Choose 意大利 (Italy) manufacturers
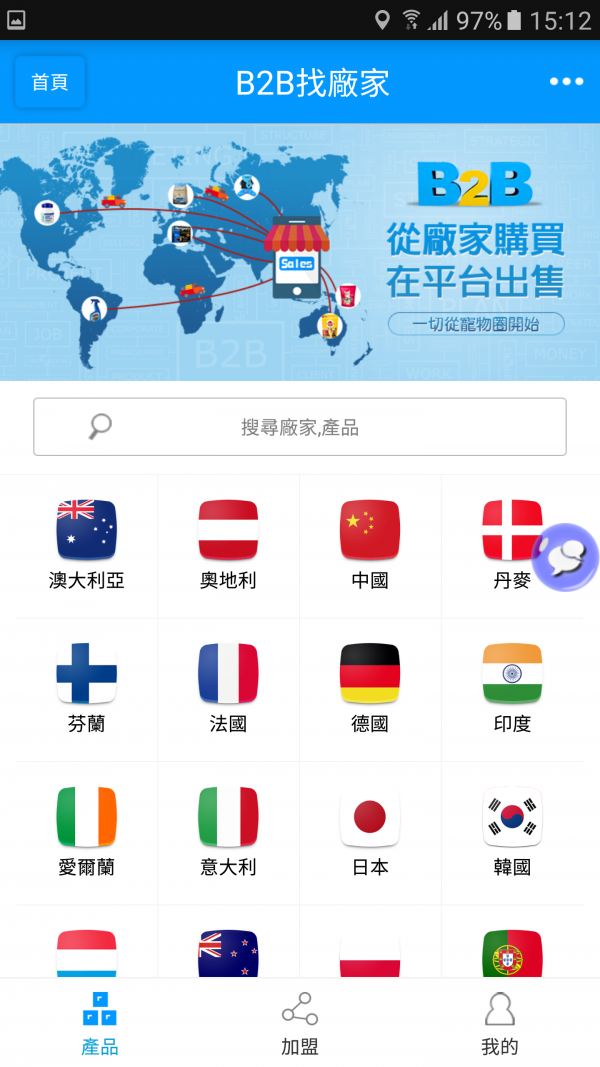 click(228, 831)
